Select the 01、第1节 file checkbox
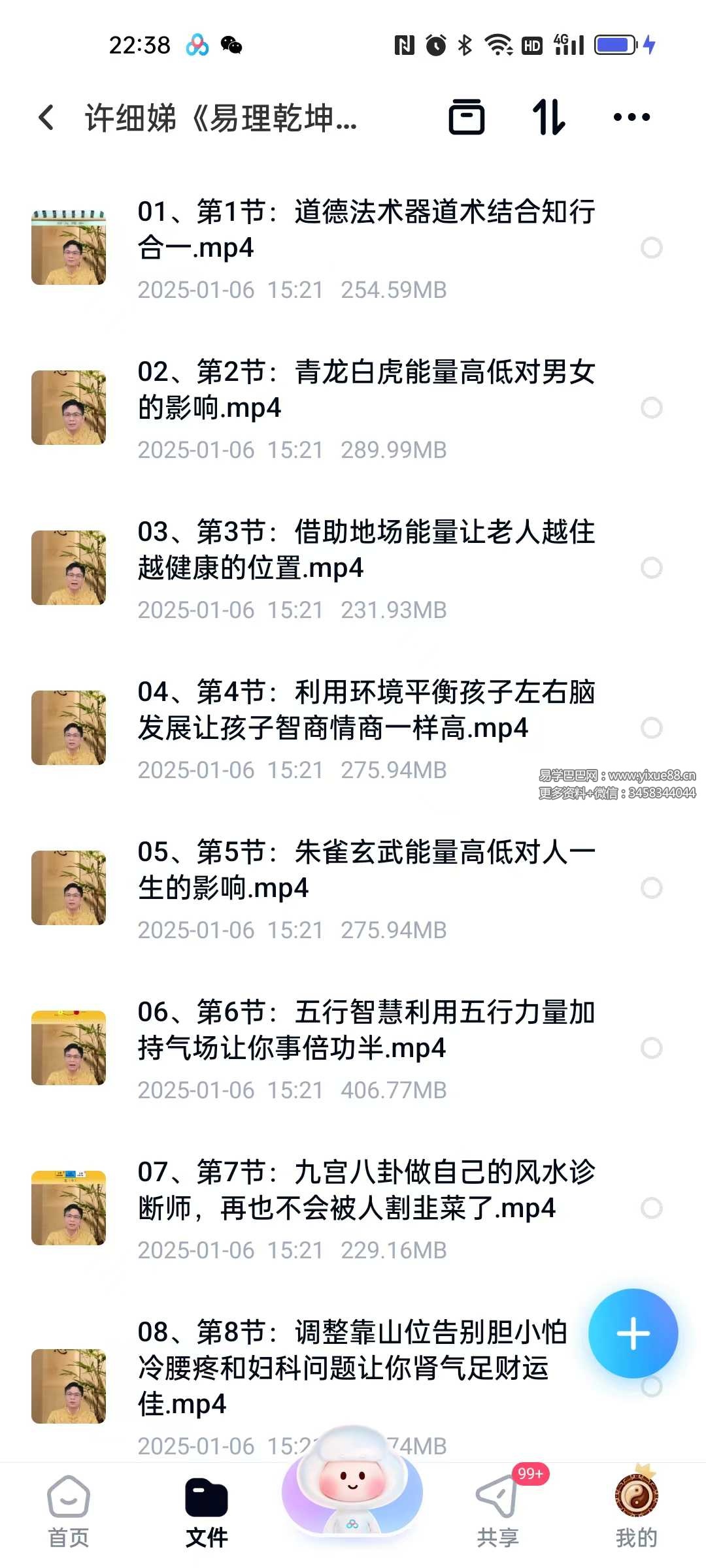The height and width of the screenshot is (1568, 706). (x=652, y=248)
